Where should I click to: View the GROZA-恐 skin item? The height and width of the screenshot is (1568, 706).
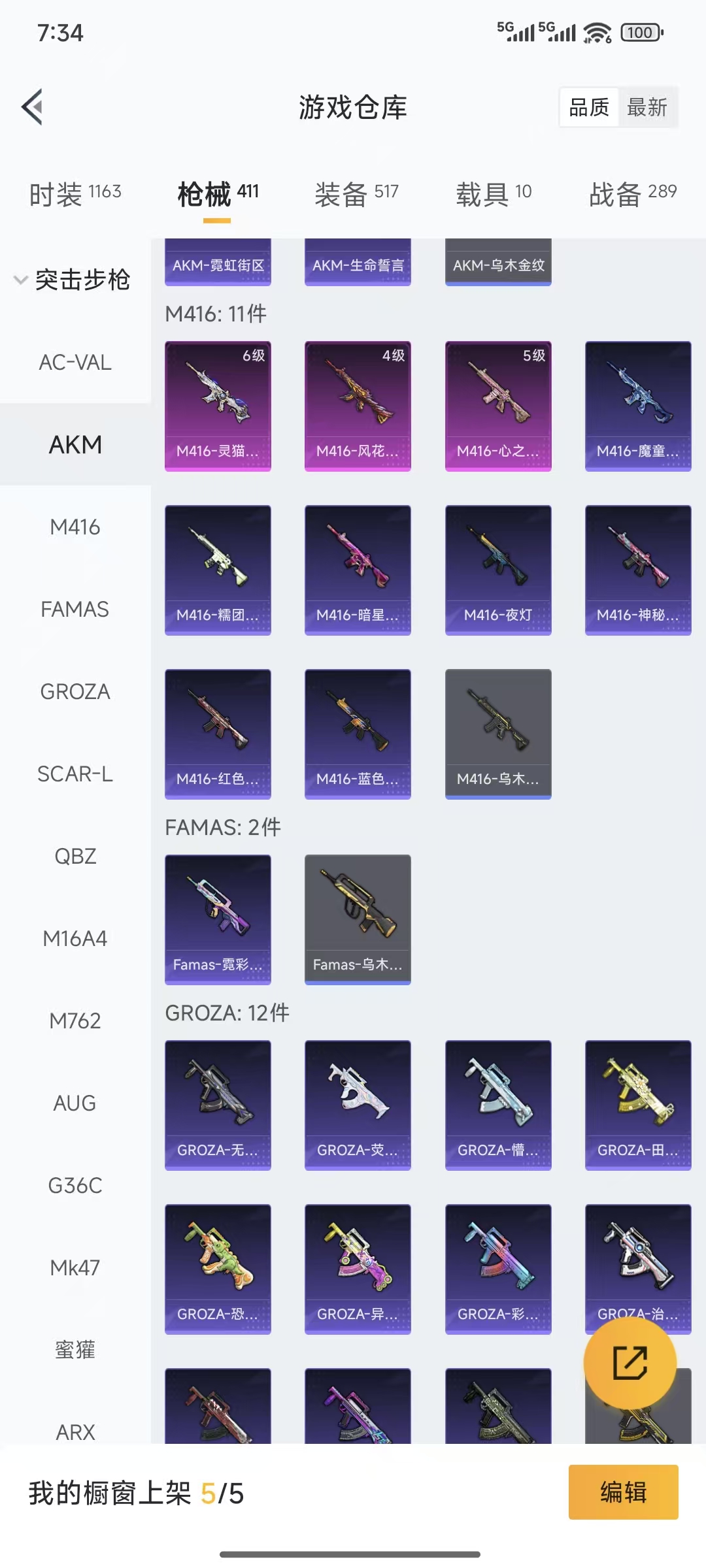tap(218, 1269)
